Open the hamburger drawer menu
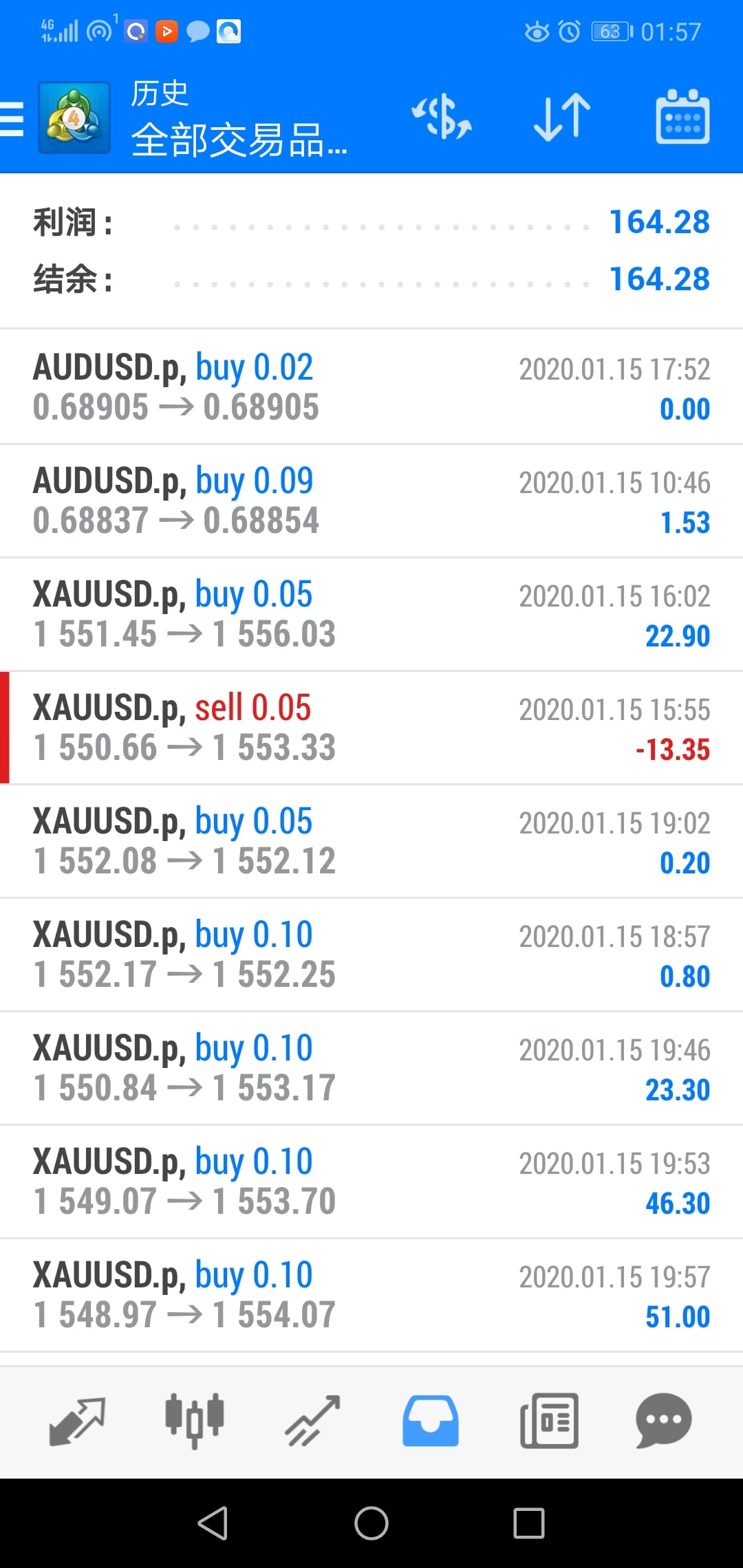Screen dimensions: 743x1568 [x=12, y=118]
